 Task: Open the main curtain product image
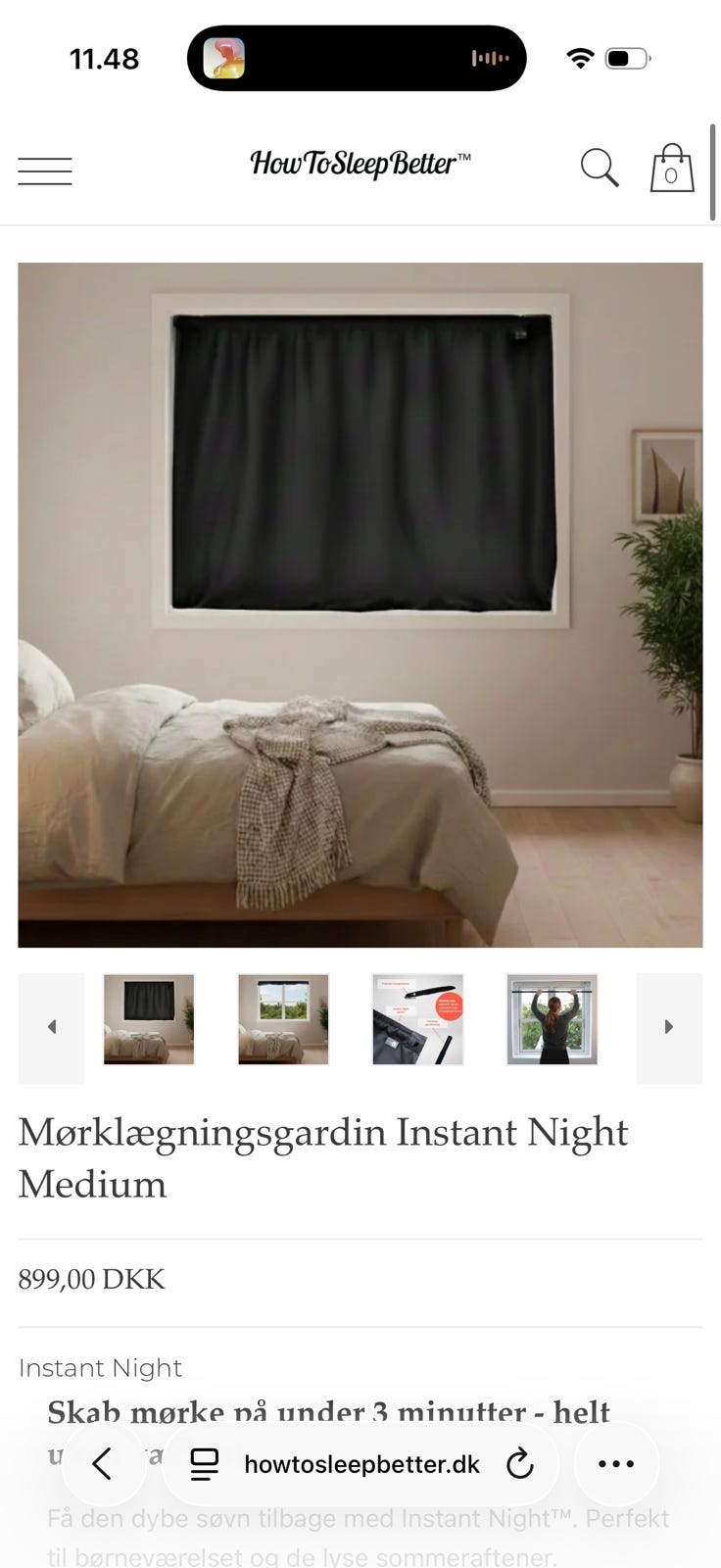(x=360, y=605)
